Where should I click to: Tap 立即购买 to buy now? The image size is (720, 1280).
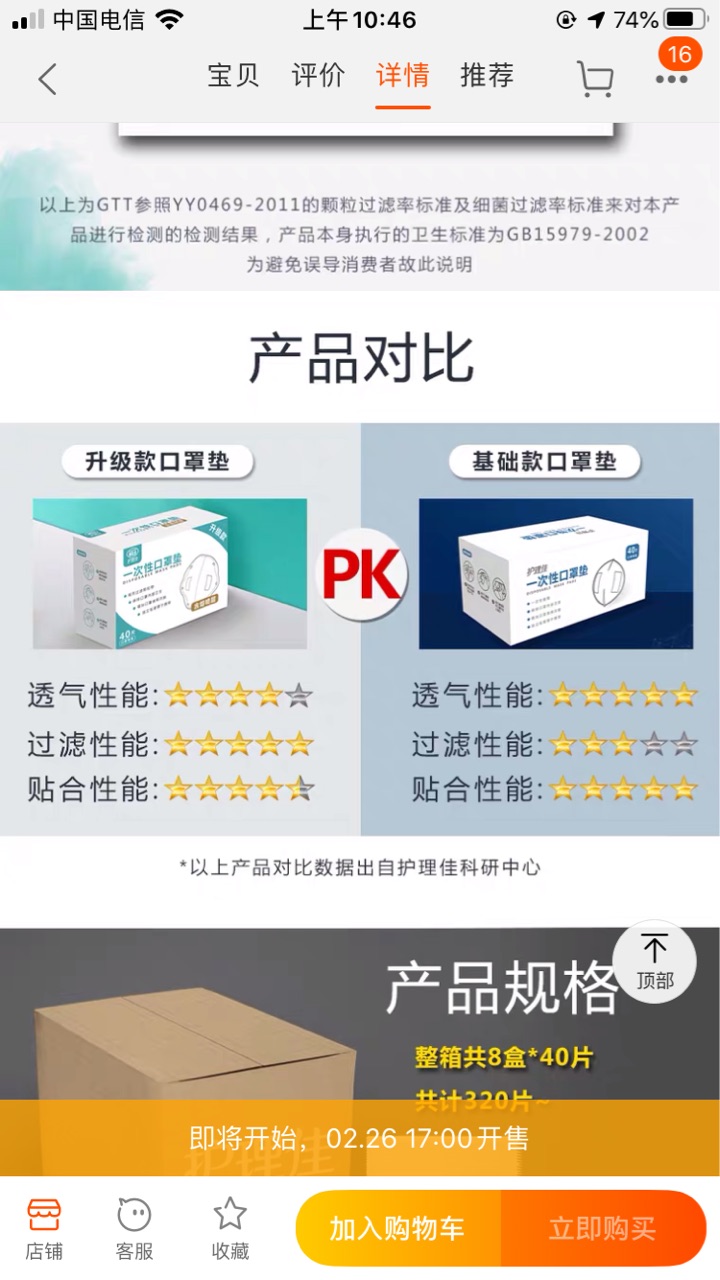click(602, 1228)
